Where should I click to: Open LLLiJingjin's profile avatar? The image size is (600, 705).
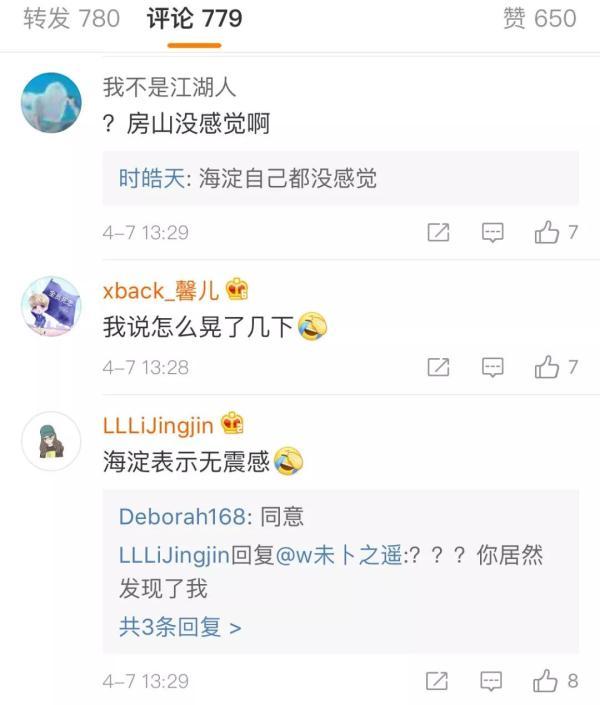click(x=50, y=441)
